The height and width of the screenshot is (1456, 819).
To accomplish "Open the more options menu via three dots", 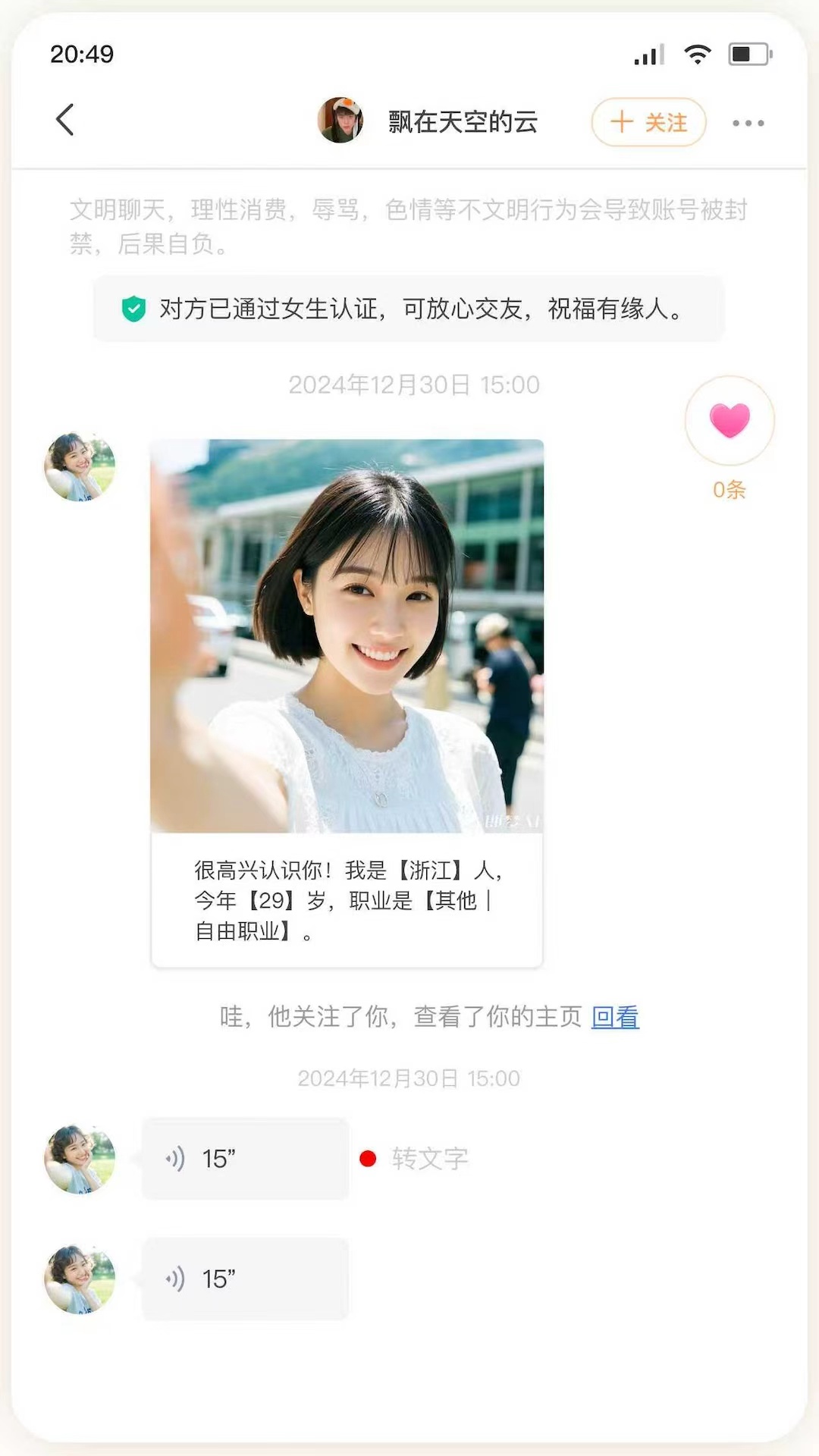I will 747,122.
